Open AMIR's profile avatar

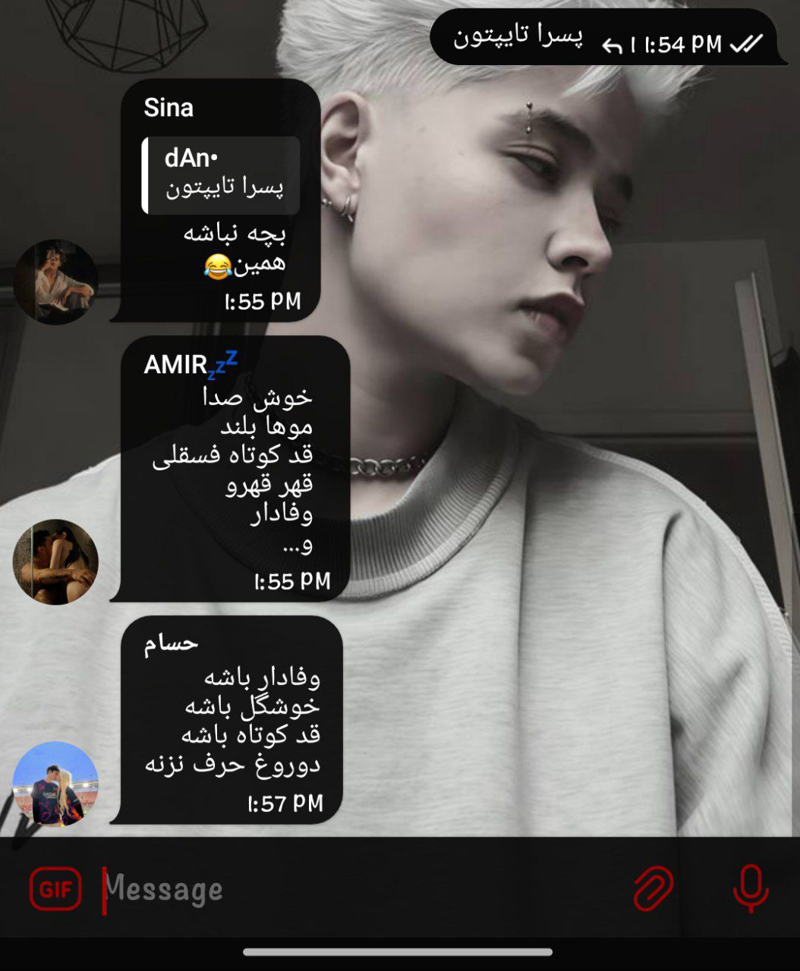pos(55,562)
